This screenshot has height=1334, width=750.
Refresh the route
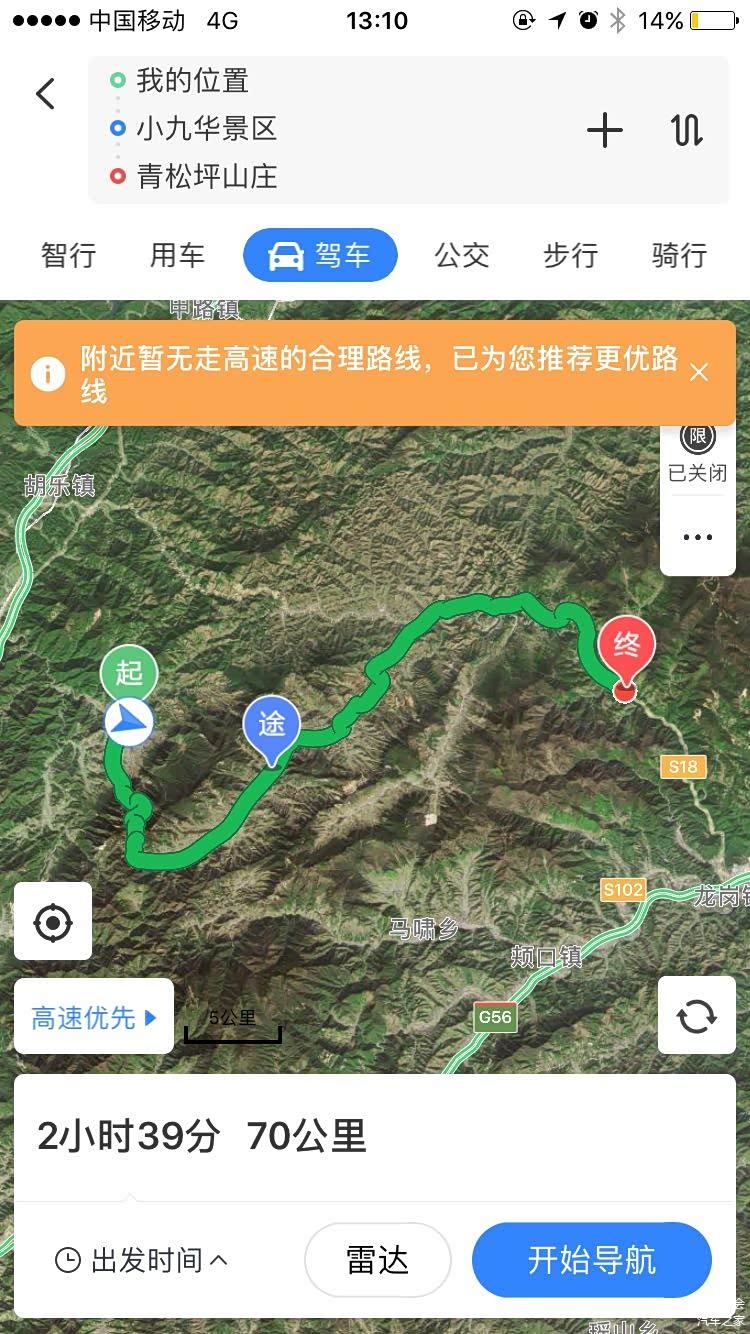697,1016
